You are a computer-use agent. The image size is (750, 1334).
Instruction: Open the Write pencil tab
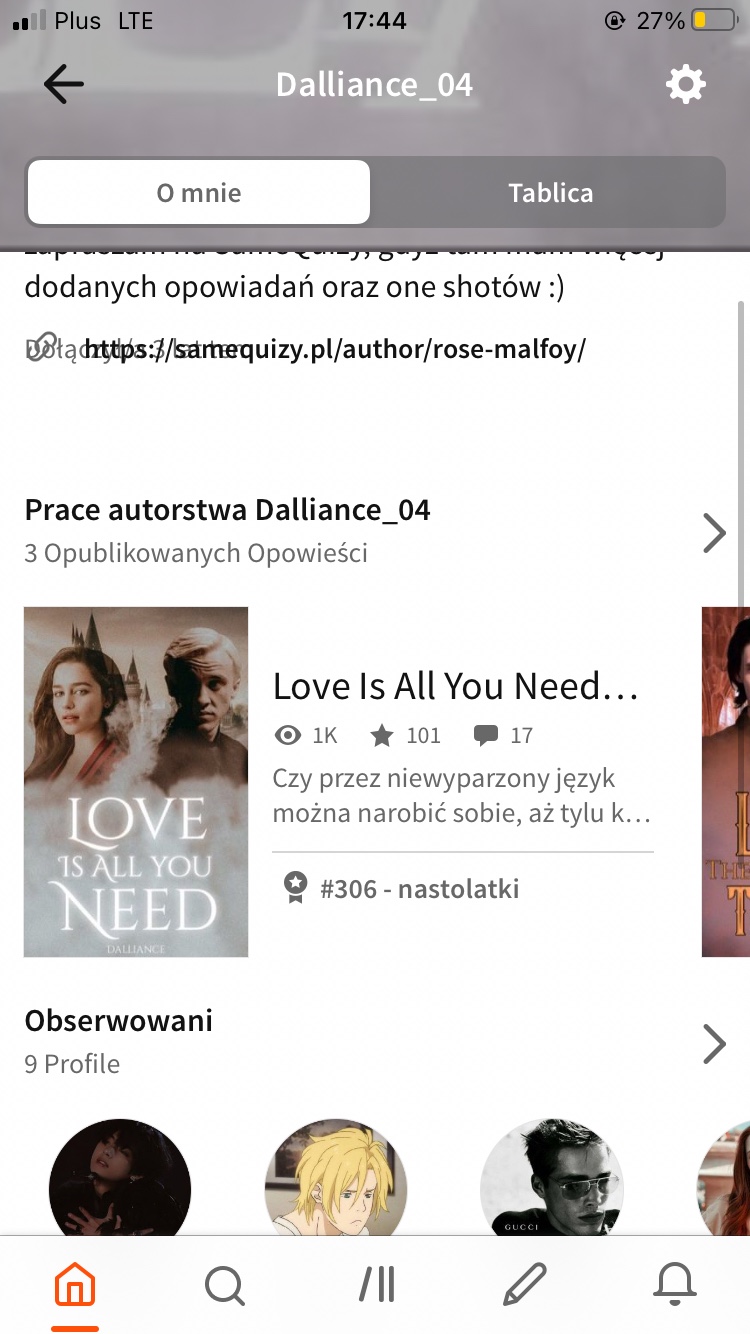pos(525,1285)
